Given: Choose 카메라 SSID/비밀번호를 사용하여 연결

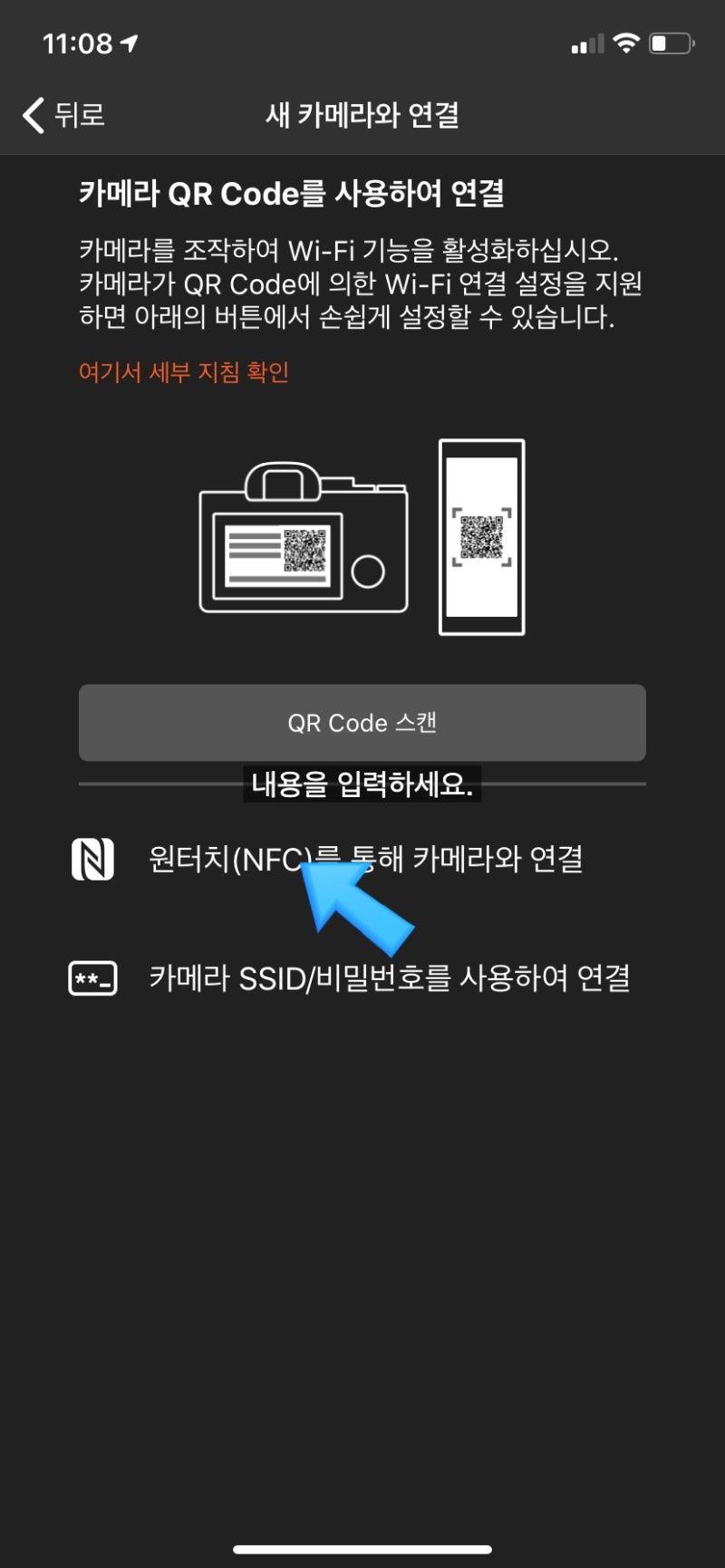Looking at the screenshot, I should click(389, 978).
